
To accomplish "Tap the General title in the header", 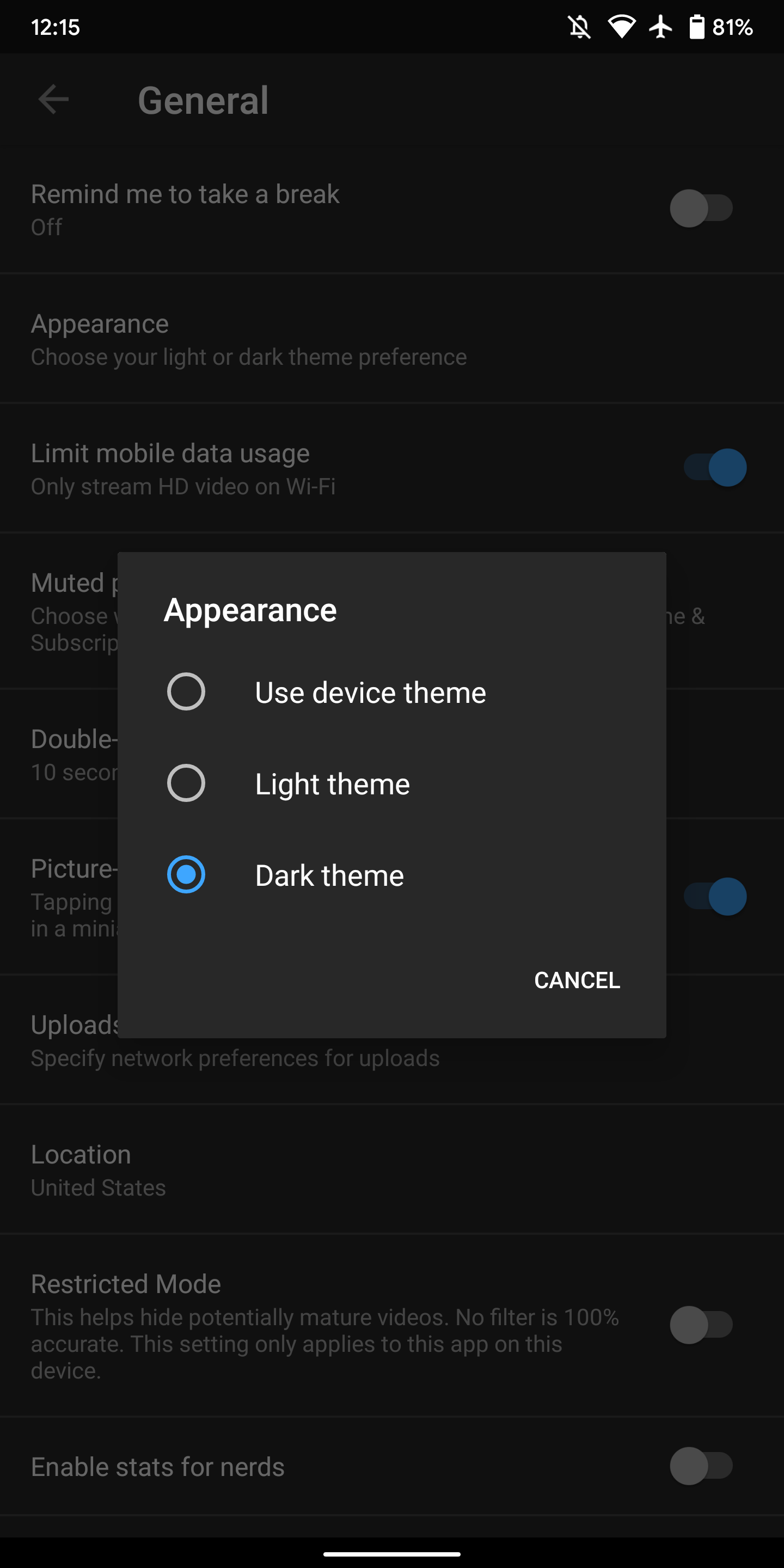I will (x=204, y=99).
